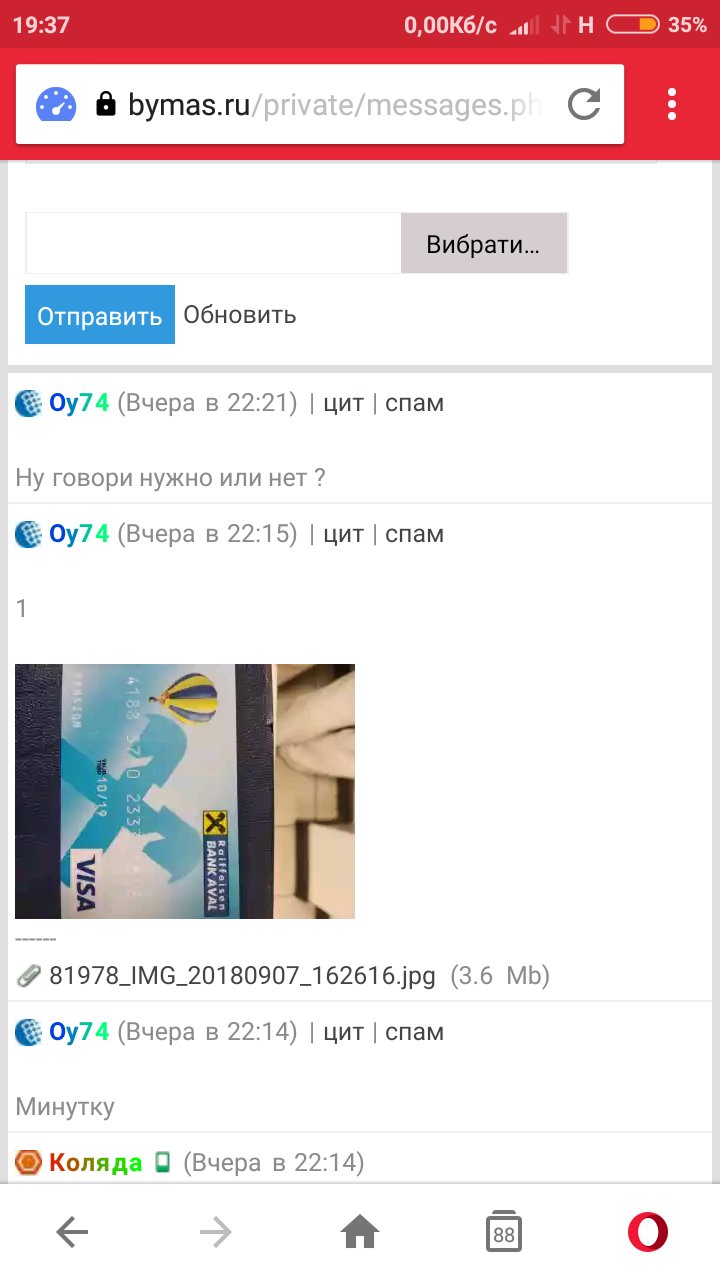Reload the page with the refresh icon

[x=584, y=104]
